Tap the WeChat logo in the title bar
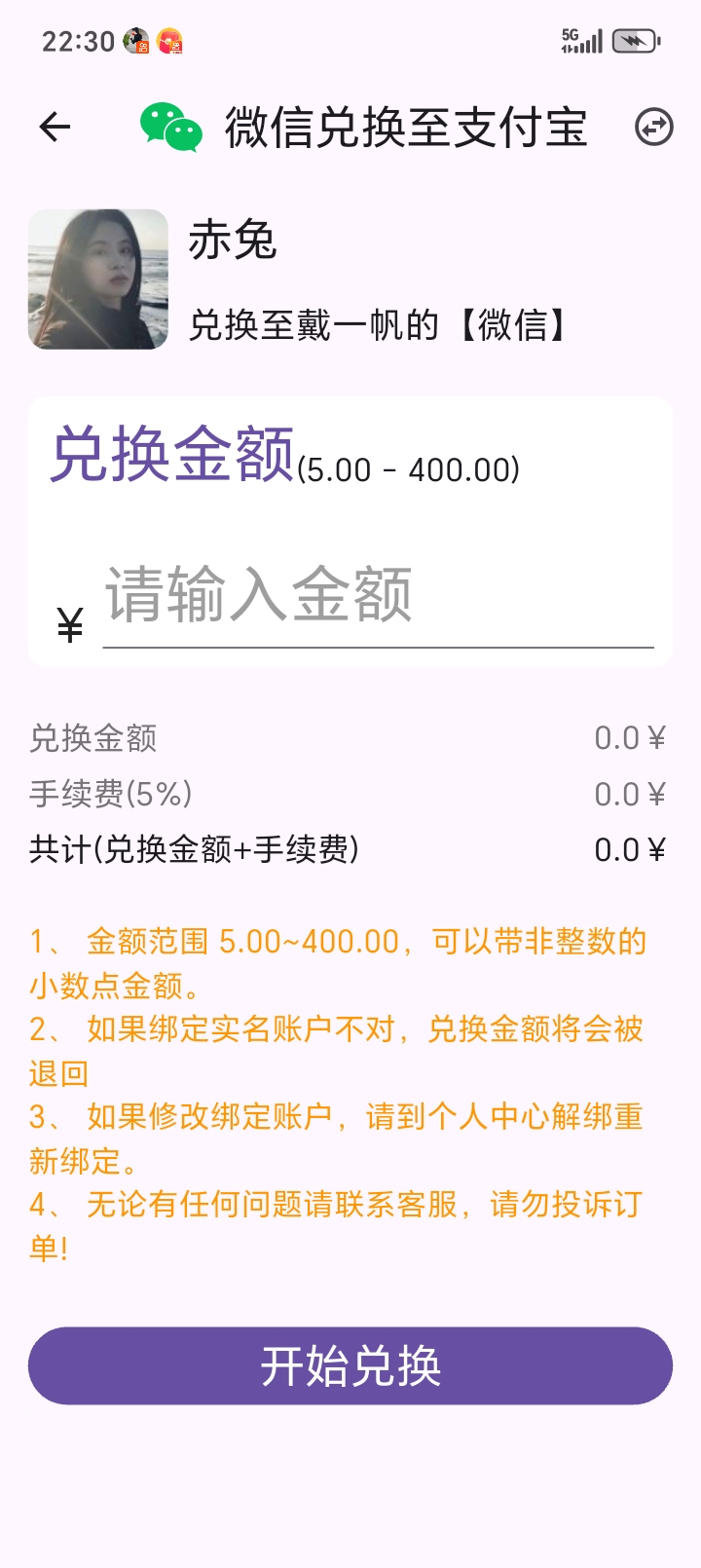The width and height of the screenshot is (701, 1568). (x=167, y=127)
